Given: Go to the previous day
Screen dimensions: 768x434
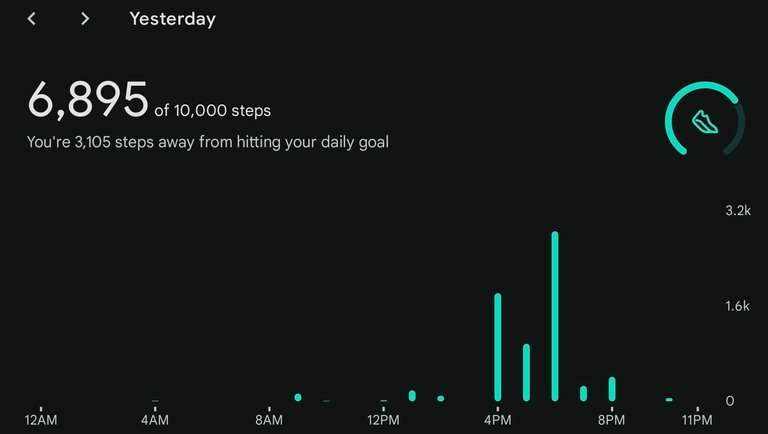Looking at the screenshot, I should 32,19.
